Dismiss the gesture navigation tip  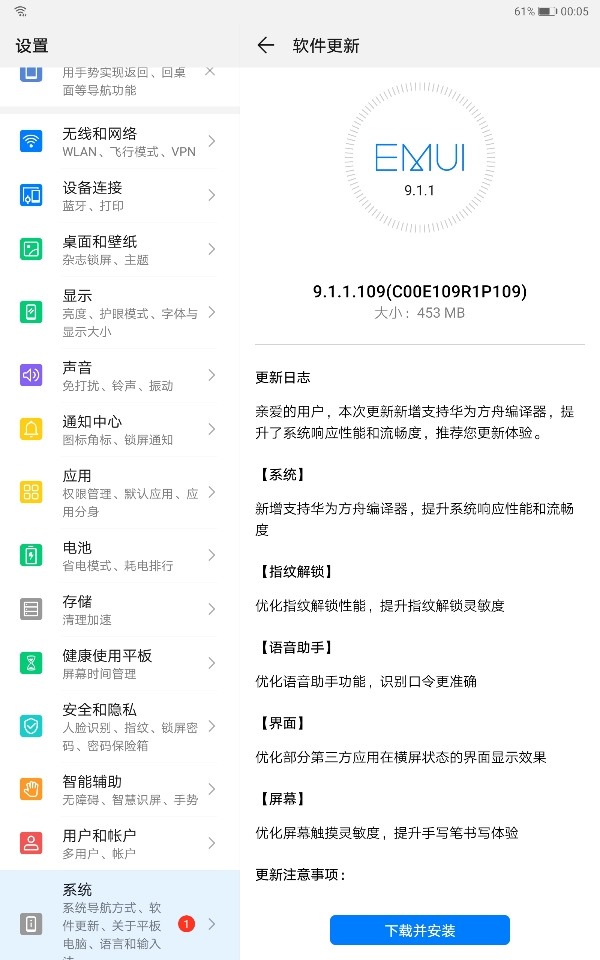[209, 70]
